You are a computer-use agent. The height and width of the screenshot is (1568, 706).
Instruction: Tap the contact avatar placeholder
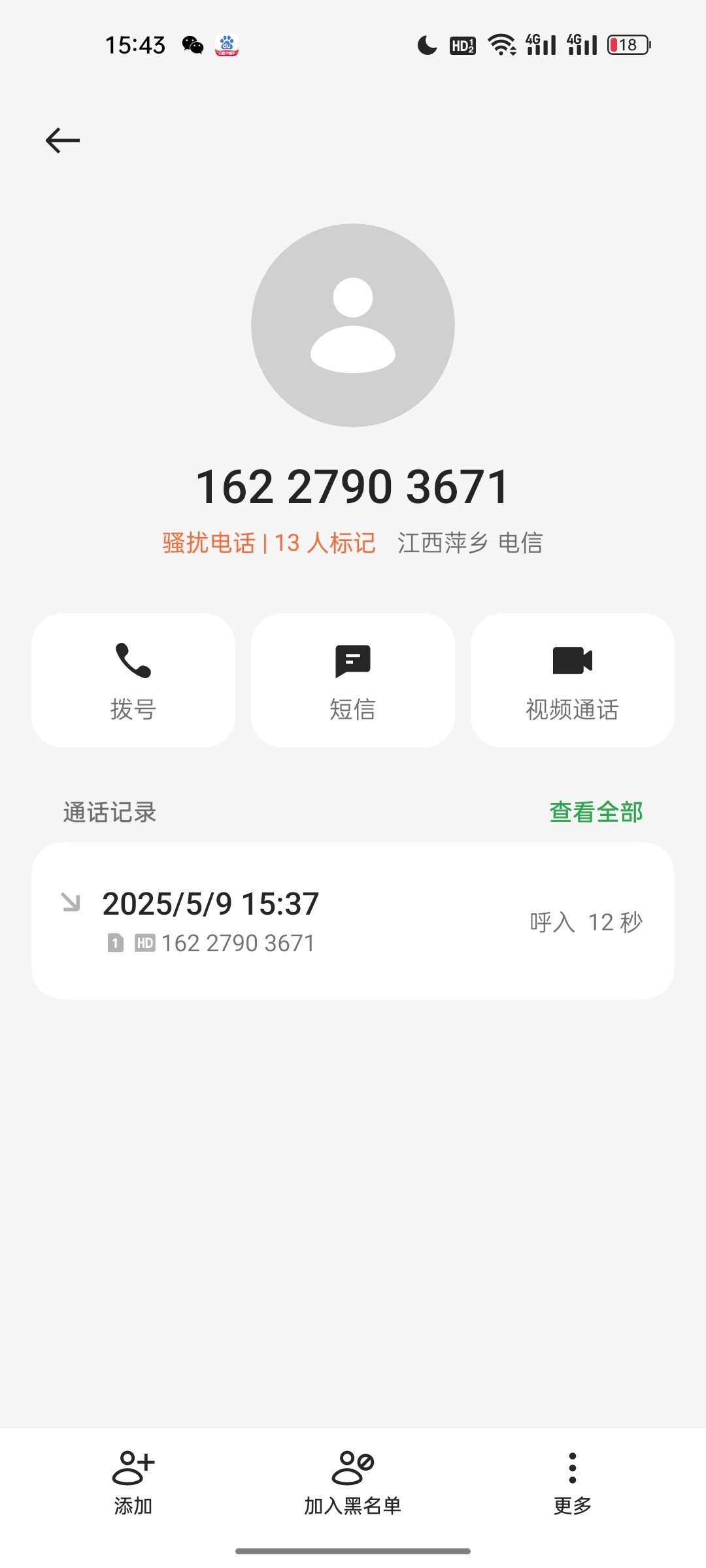[353, 325]
